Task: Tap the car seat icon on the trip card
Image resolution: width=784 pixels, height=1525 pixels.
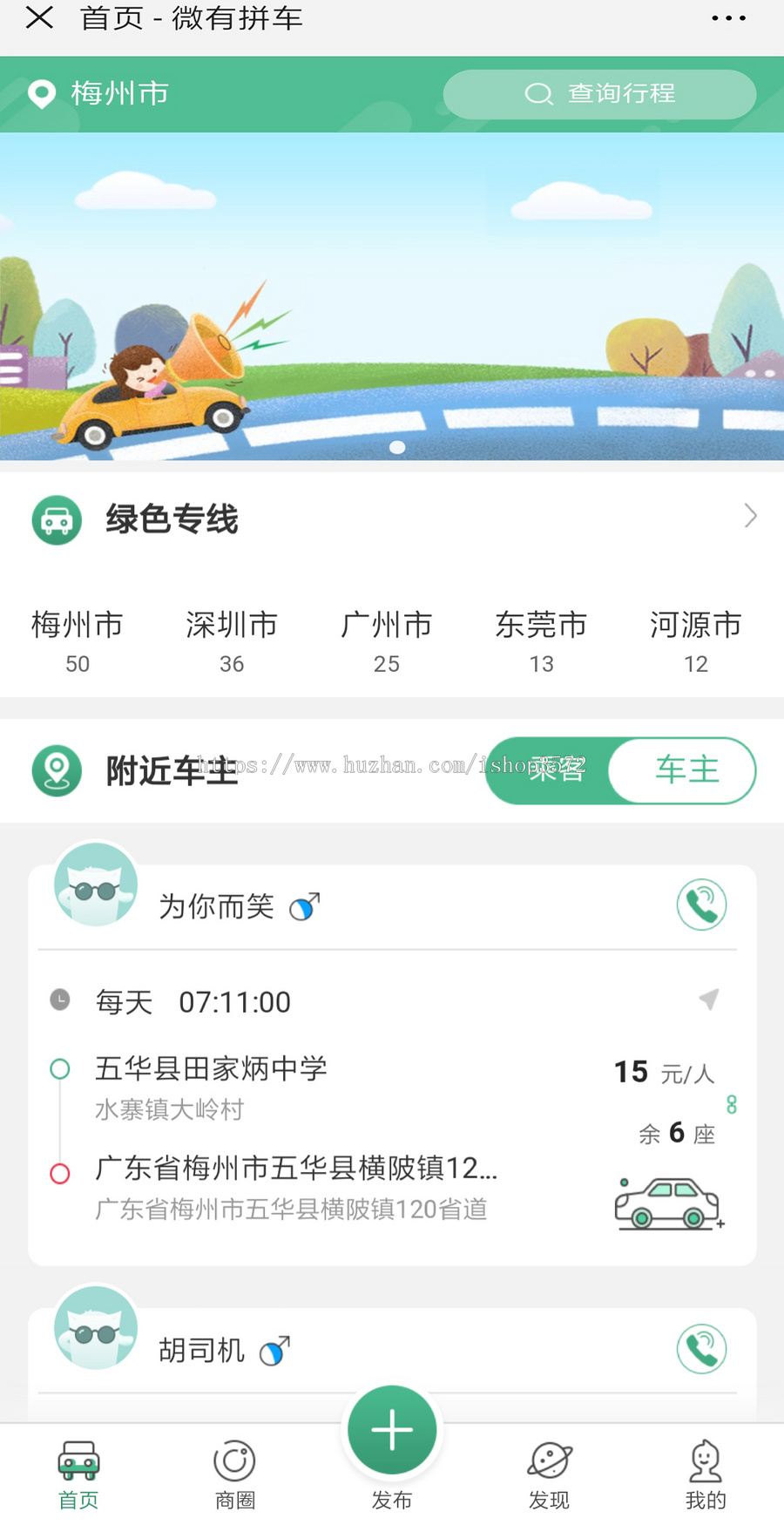Action: pos(666,1203)
